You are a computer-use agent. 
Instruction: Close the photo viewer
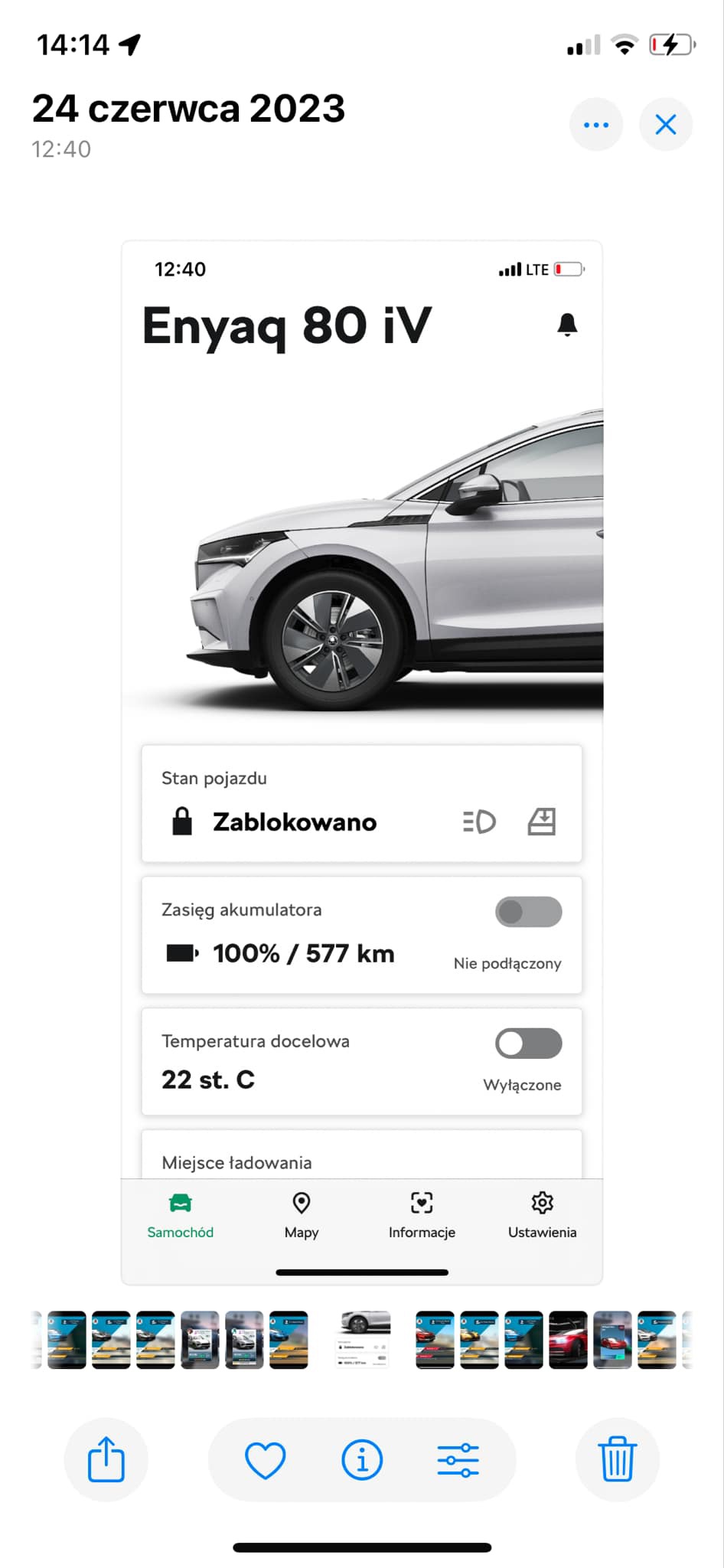[666, 125]
